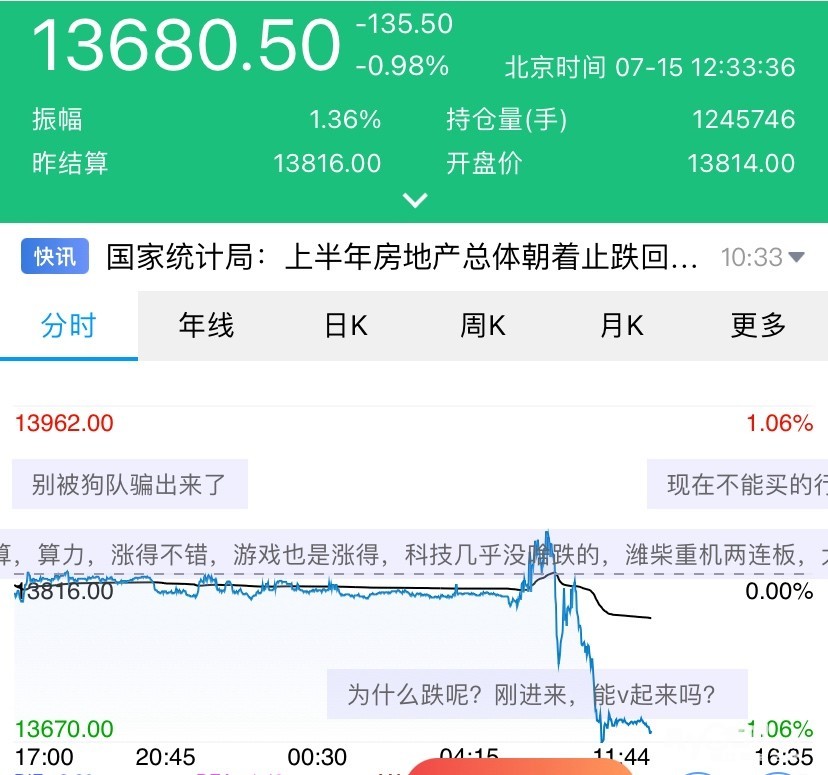Show the 周K chart
828x775 pixels.
pyautogui.click(x=483, y=325)
